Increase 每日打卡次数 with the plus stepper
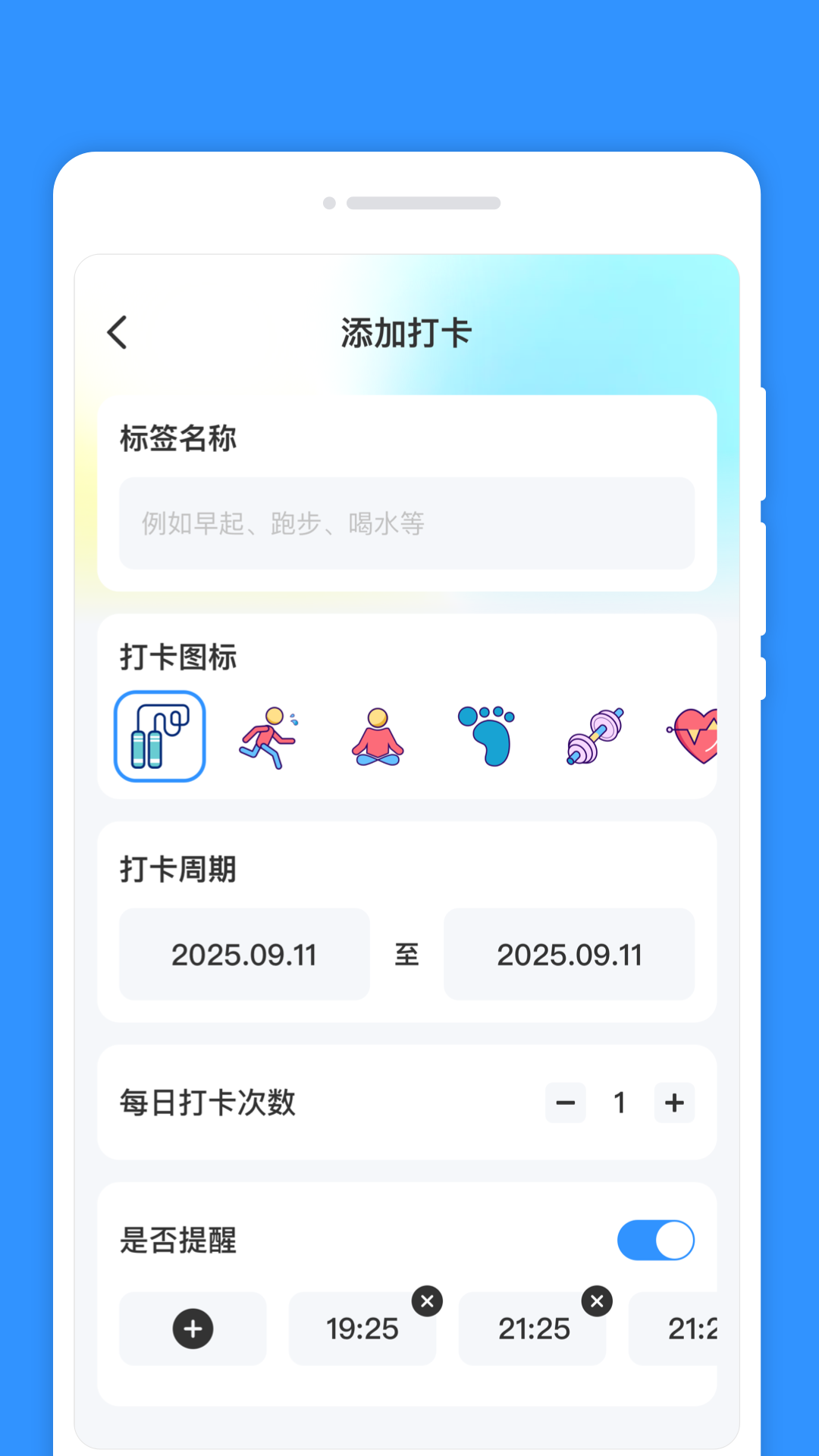This screenshot has width=819, height=1456. click(x=674, y=1103)
